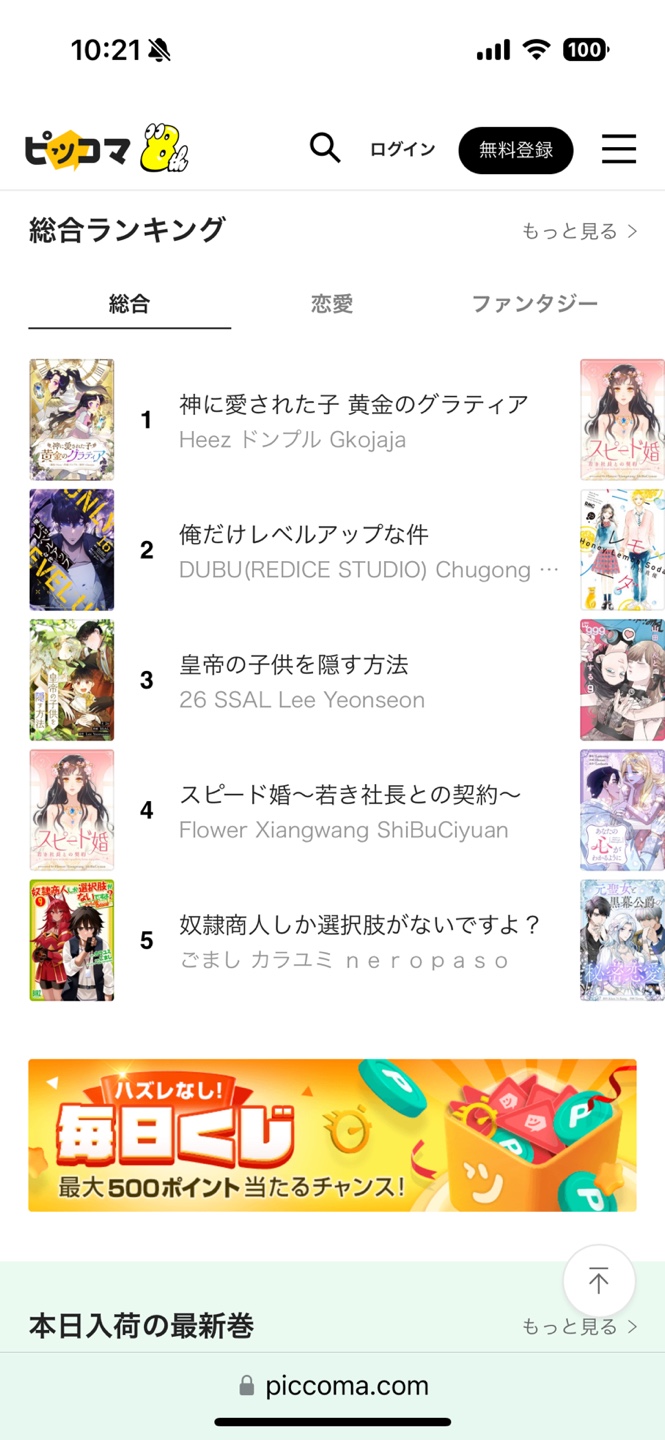This screenshot has height=1440, width=665.
Task: Tap the back-to-top arrow button
Action: tap(598, 1280)
